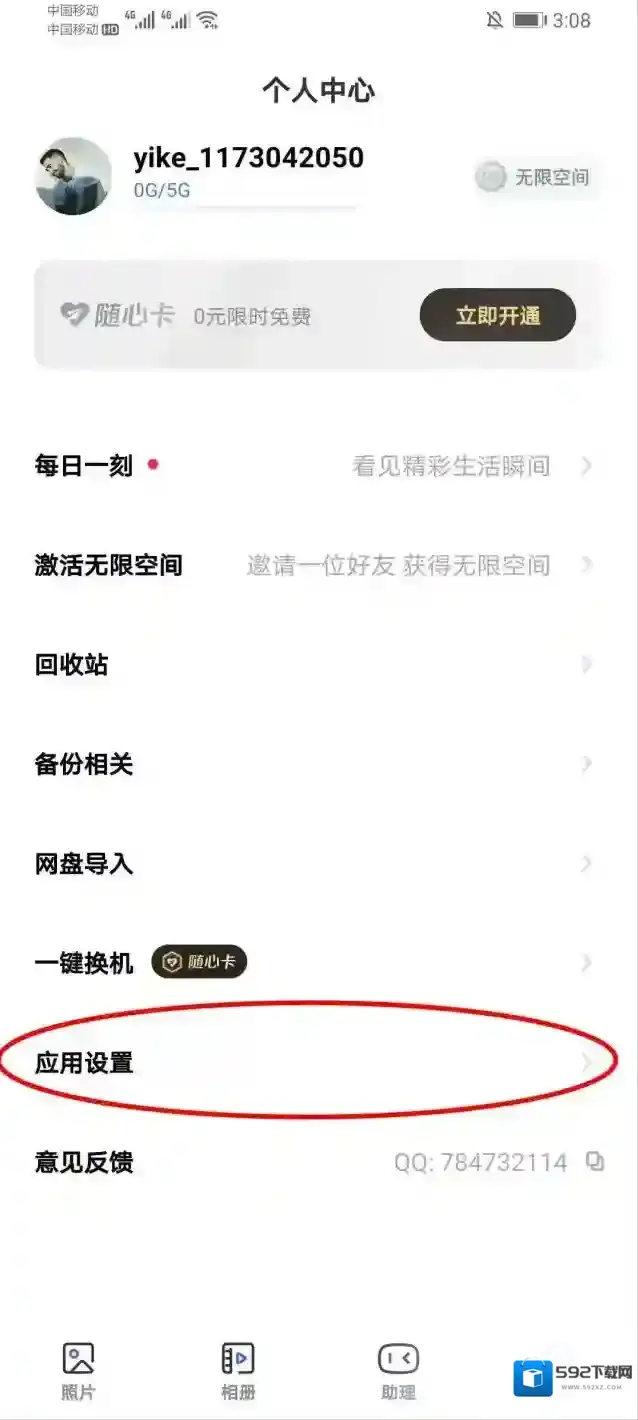Switch to the 照片 tab
The image size is (638, 1420).
(x=78, y=1370)
